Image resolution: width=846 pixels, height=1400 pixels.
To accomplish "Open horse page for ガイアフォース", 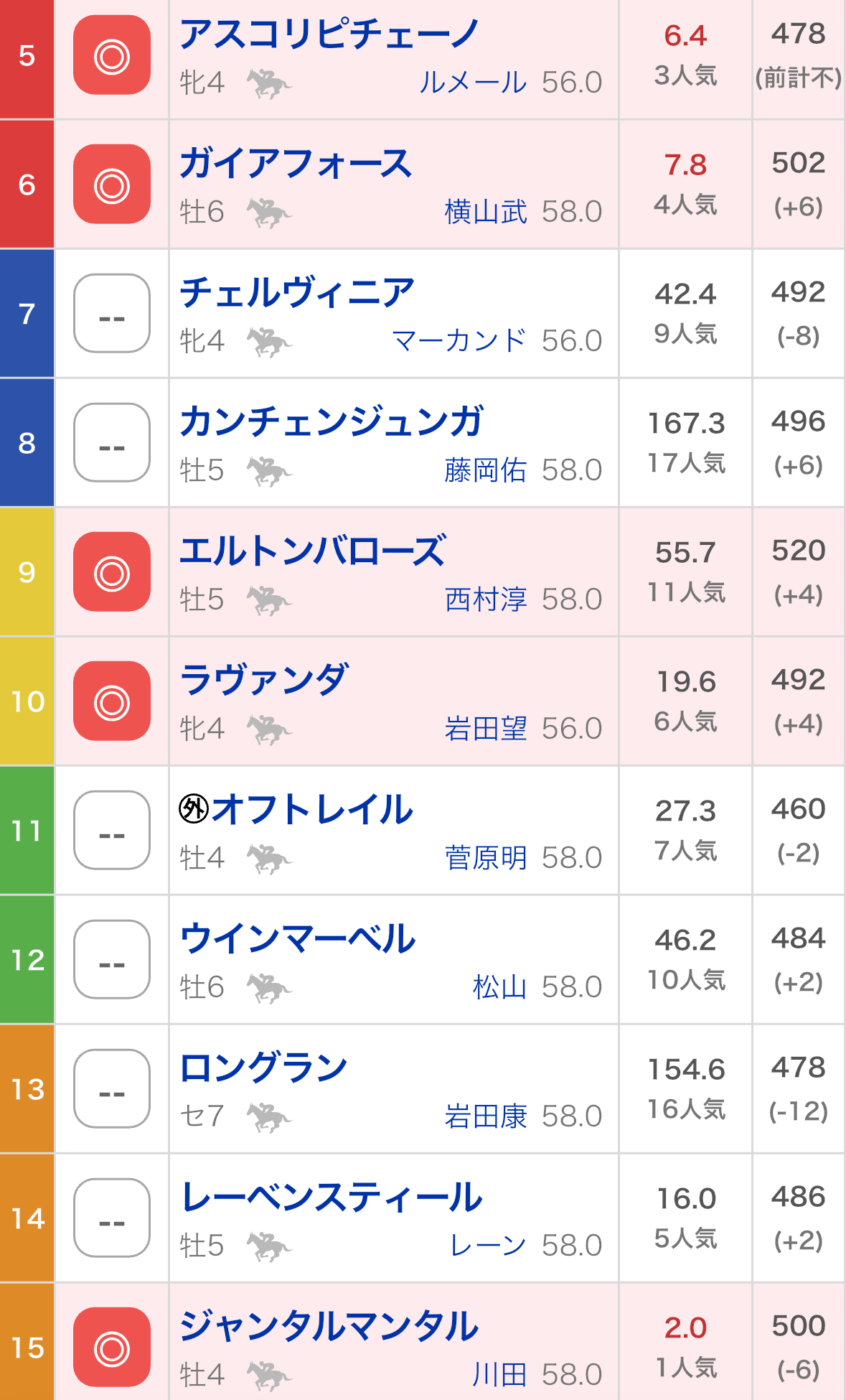I will pyautogui.click(x=296, y=163).
